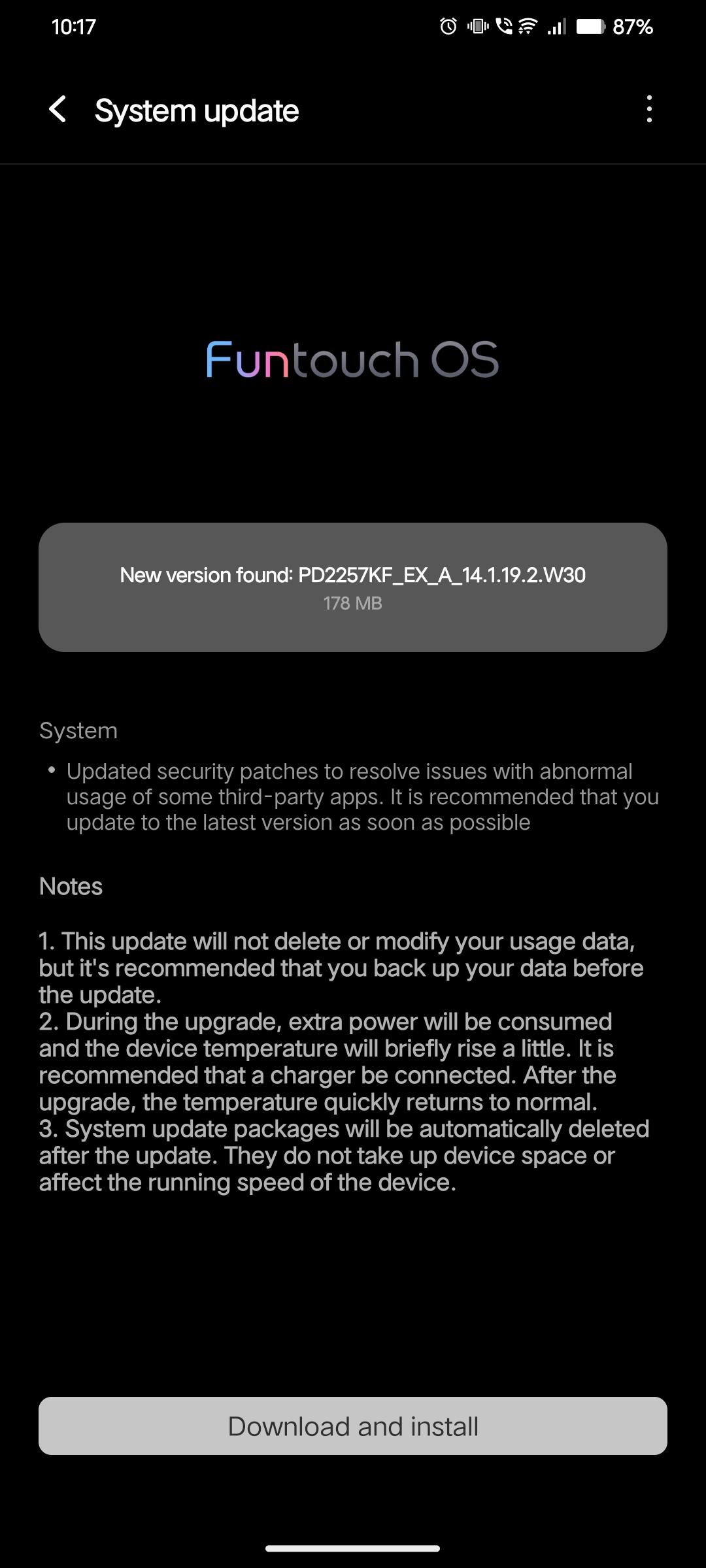Viewport: 706px width, 1568px height.
Task: Open the three-dot overflow menu
Action: tap(648, 109)
